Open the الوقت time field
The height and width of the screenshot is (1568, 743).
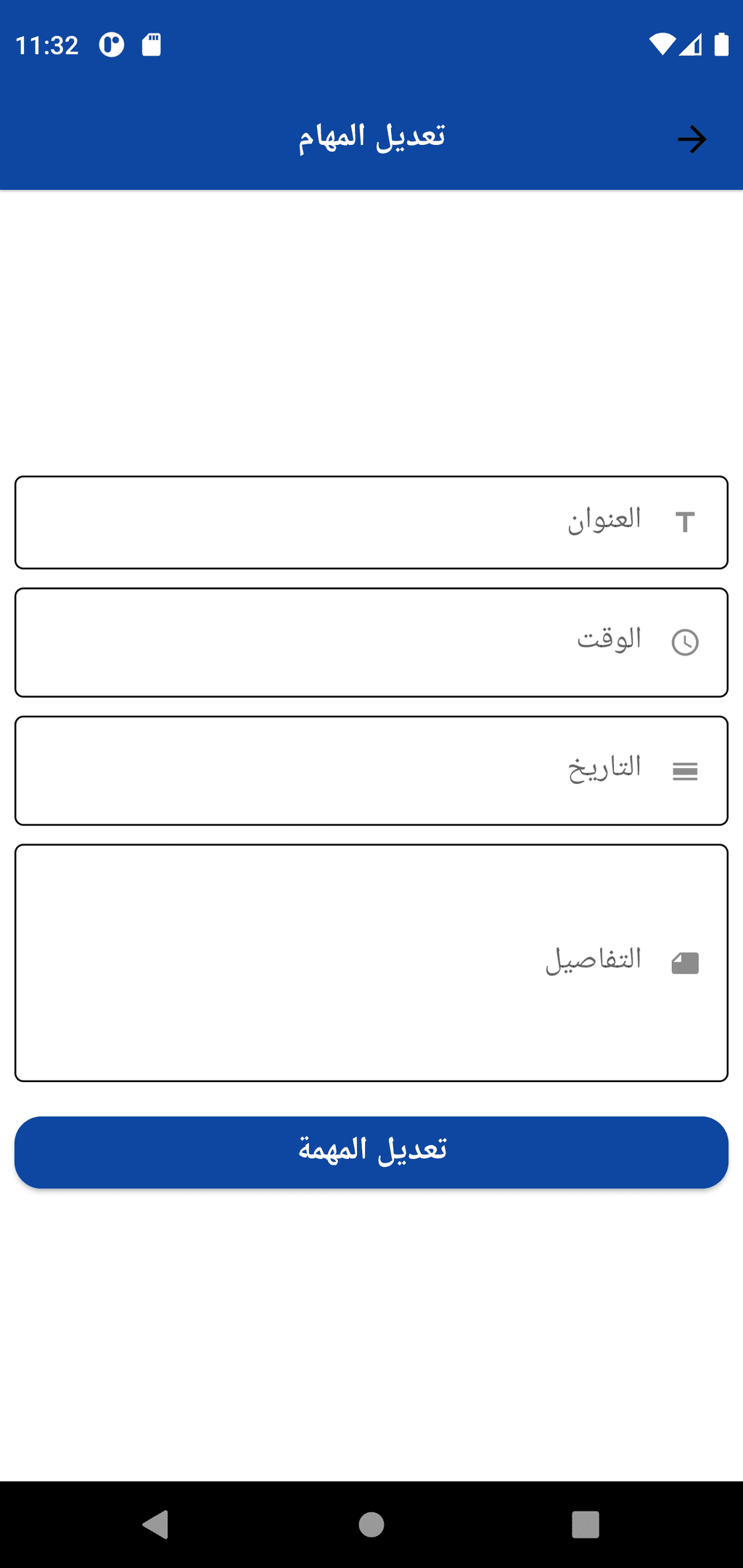click(x=371, y=643)
